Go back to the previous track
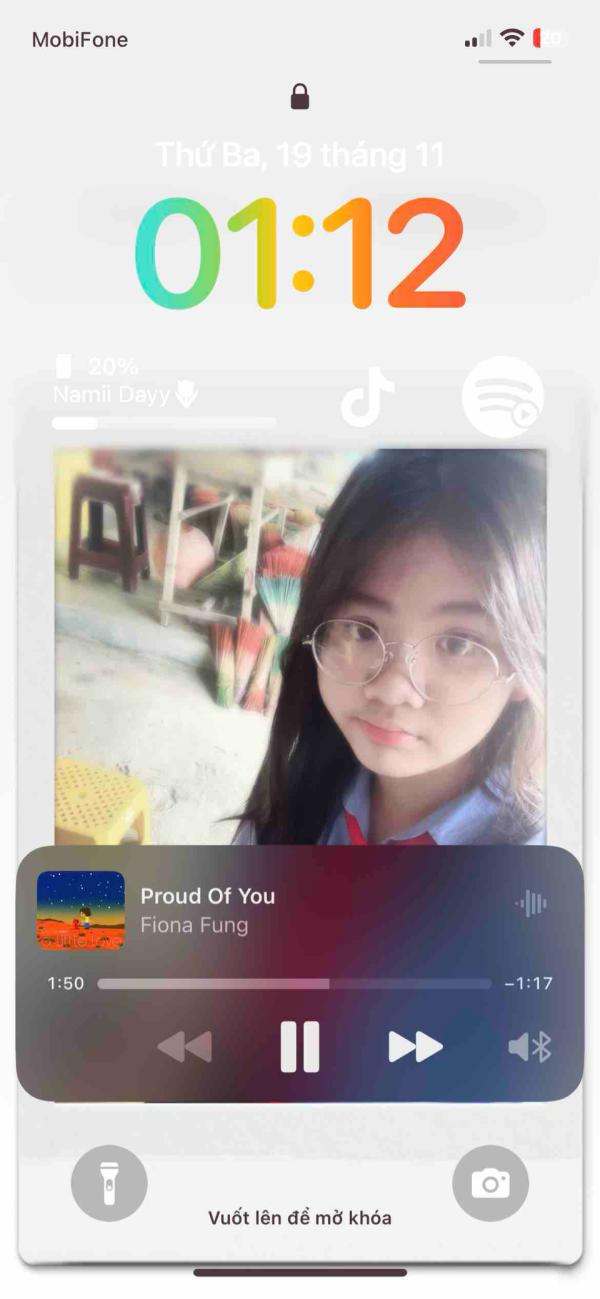Image resolution: width=600 pixels, height=1299 pixels. pyautogui.click(x=185, y=1047)
